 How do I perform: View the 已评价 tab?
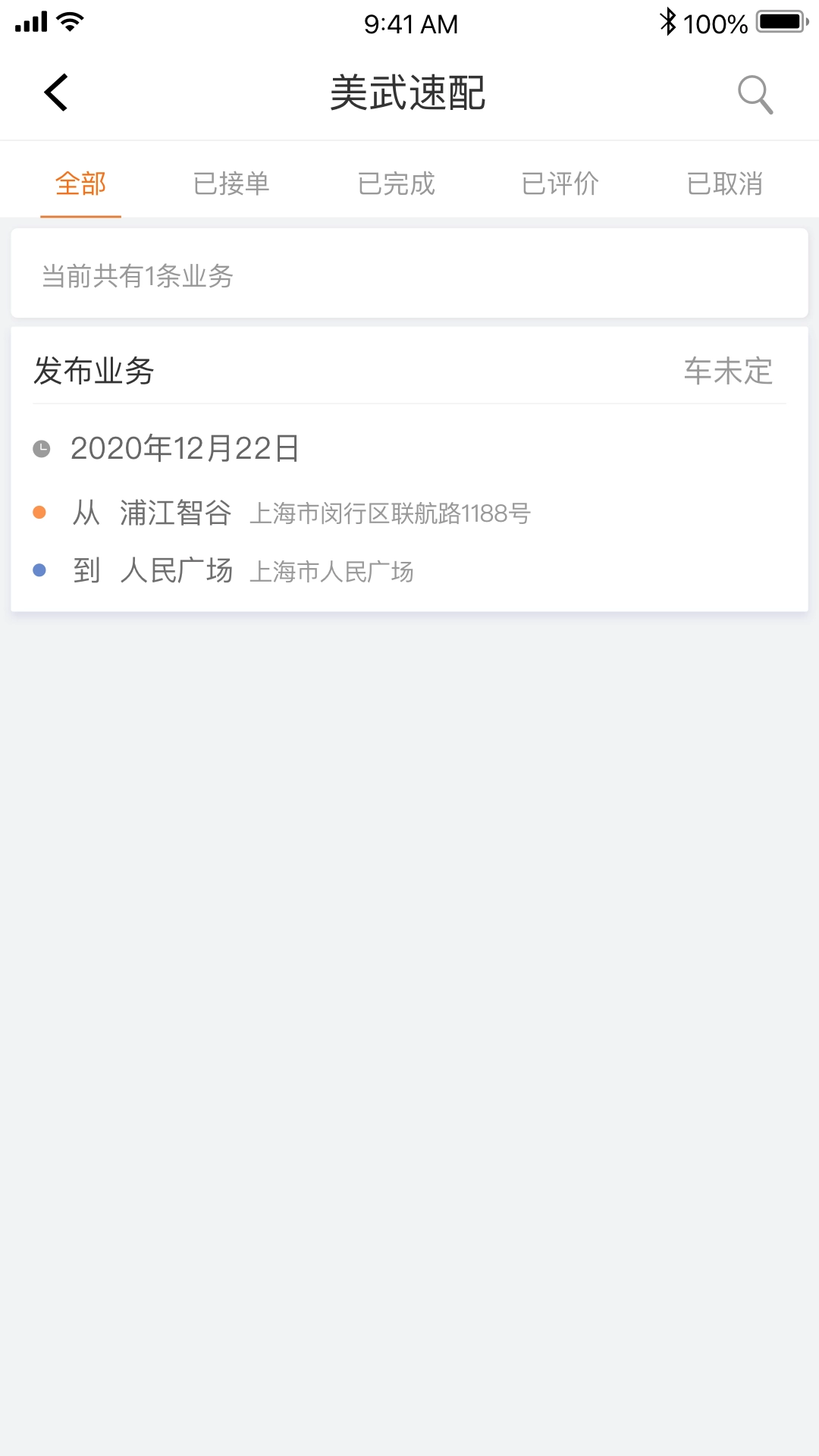click(560, 184)
